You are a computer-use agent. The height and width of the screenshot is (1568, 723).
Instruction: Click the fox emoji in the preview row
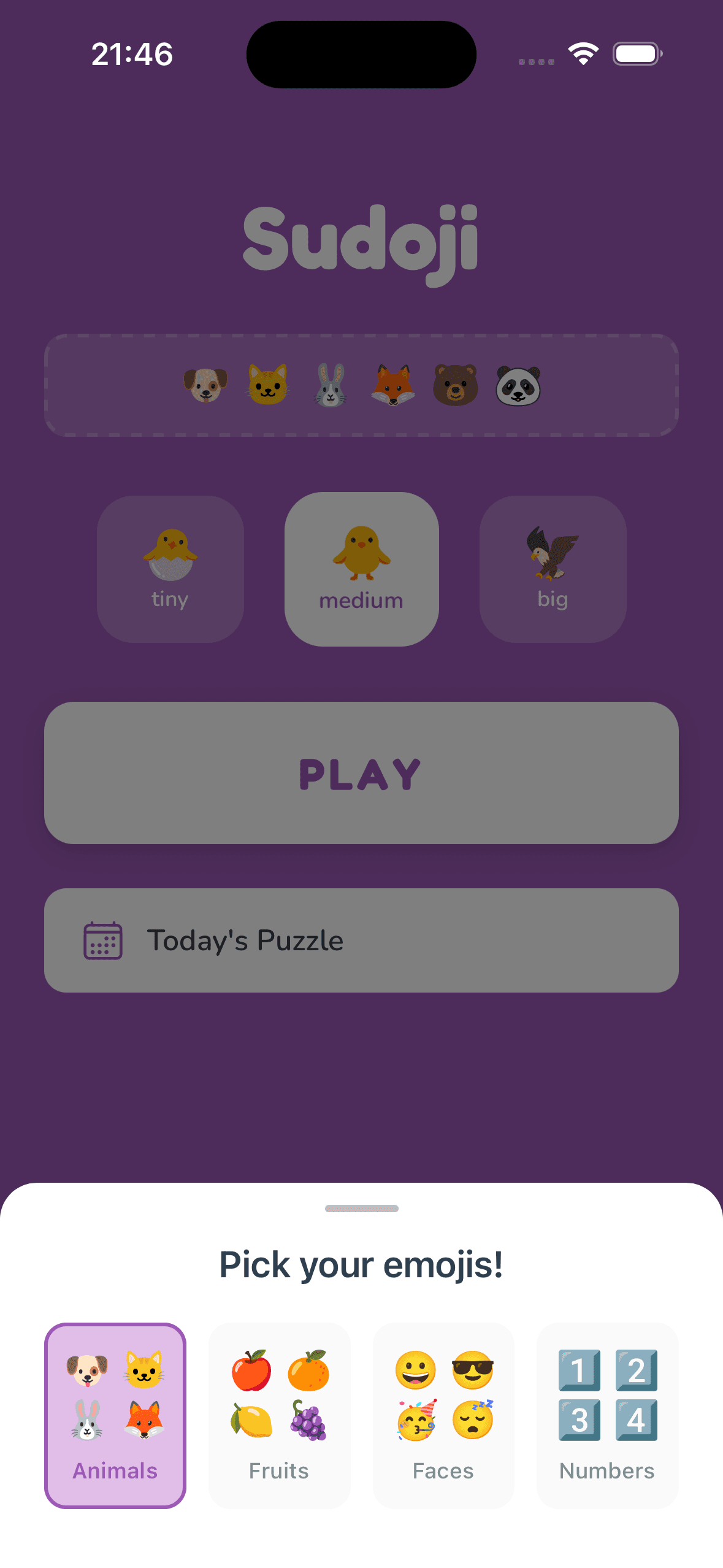tap(392, 385)
